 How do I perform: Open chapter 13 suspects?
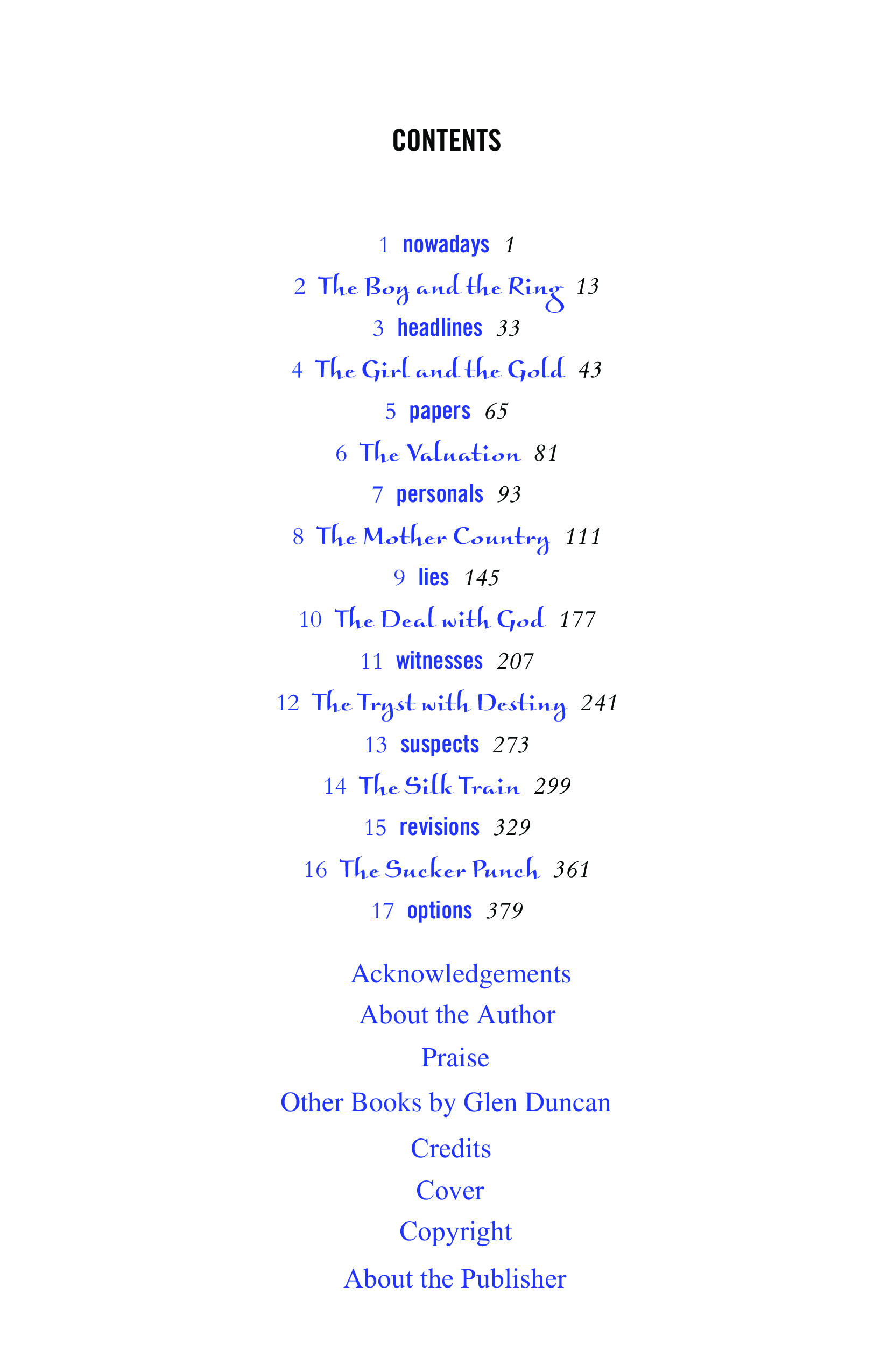(439, 745)
